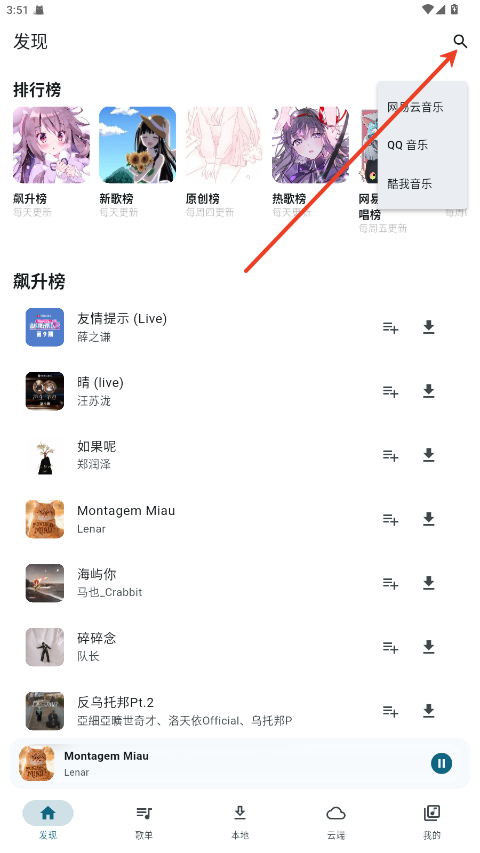This screenshot has height=853, width=480.
Task: Open the 热歌榜 chart tile
Action: point(310,162)
